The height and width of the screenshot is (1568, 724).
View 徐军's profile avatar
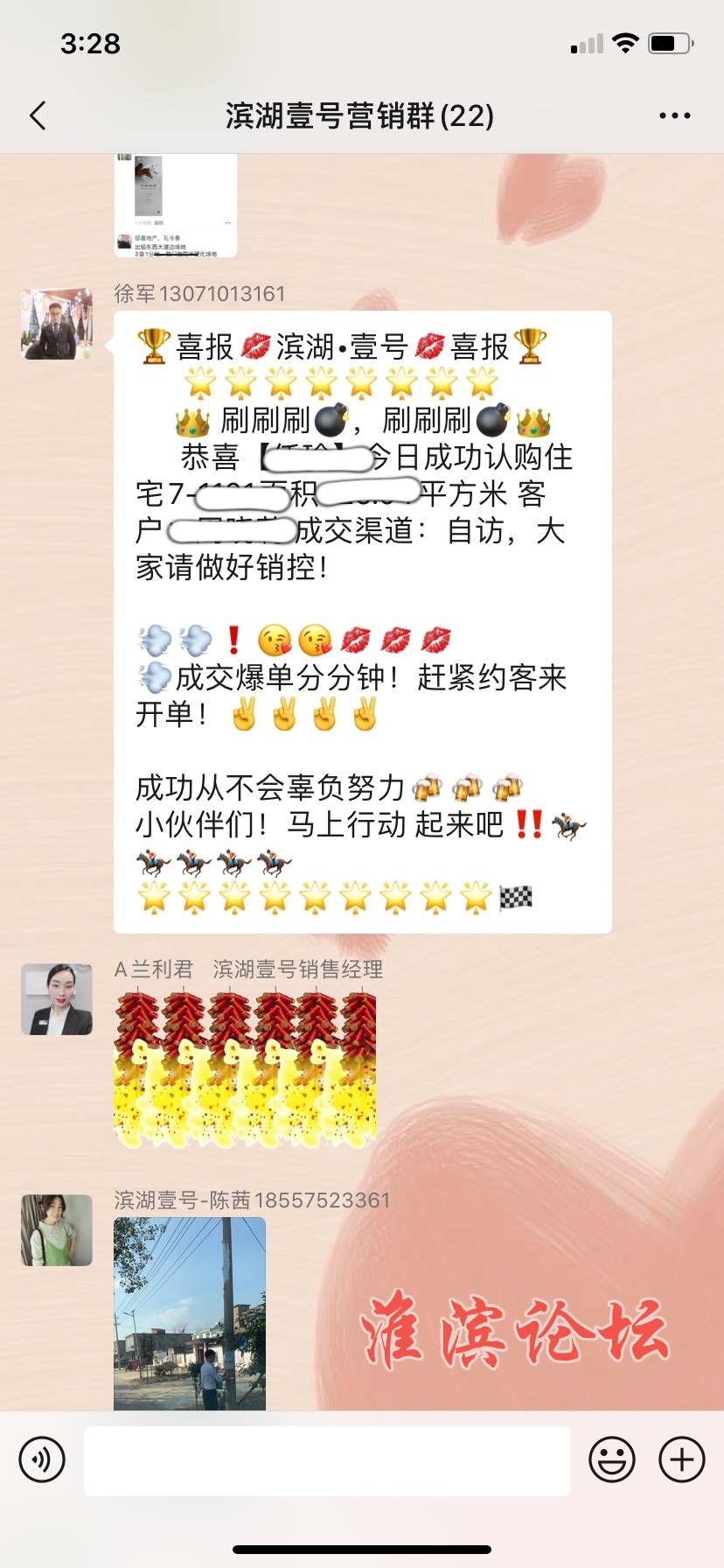point(57,324)
